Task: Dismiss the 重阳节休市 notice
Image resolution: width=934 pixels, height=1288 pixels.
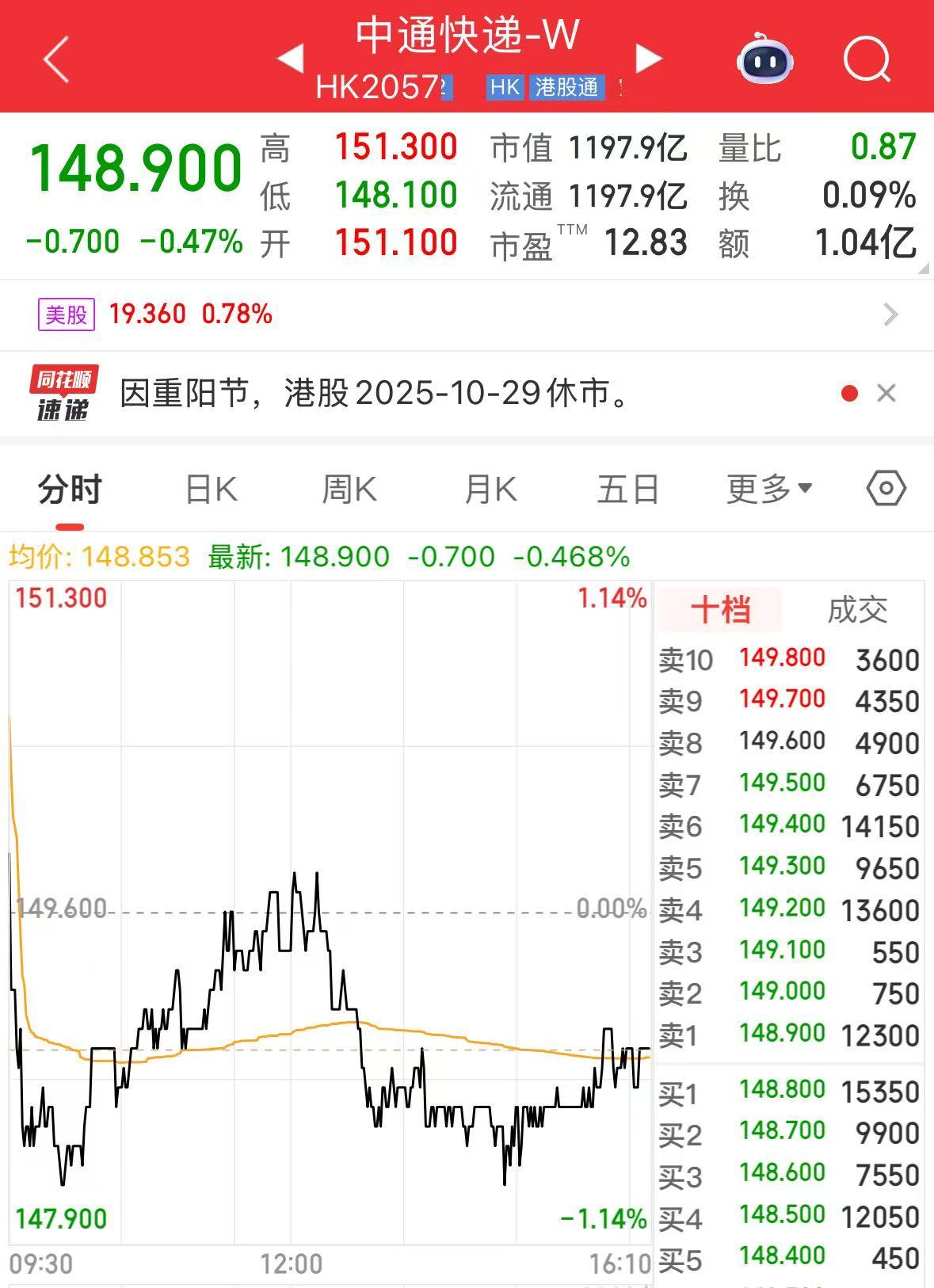Action: (886, 393)
